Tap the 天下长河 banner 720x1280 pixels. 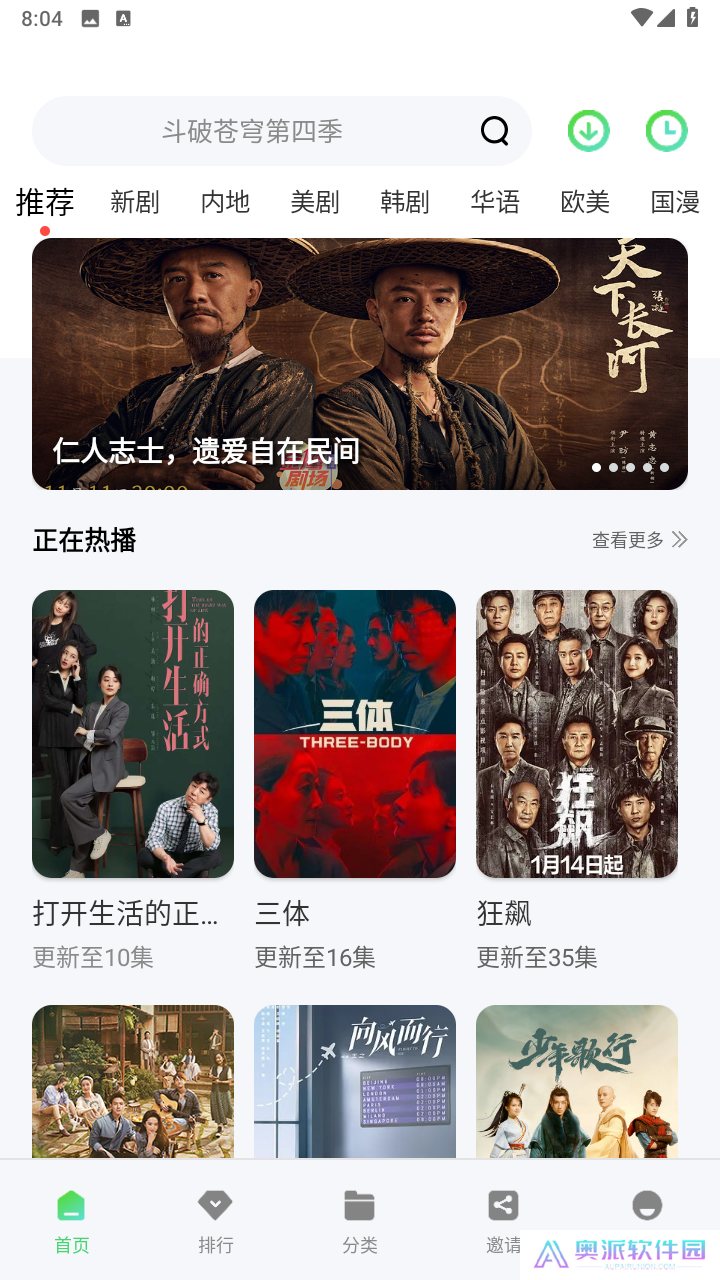[x=360, y=362]
